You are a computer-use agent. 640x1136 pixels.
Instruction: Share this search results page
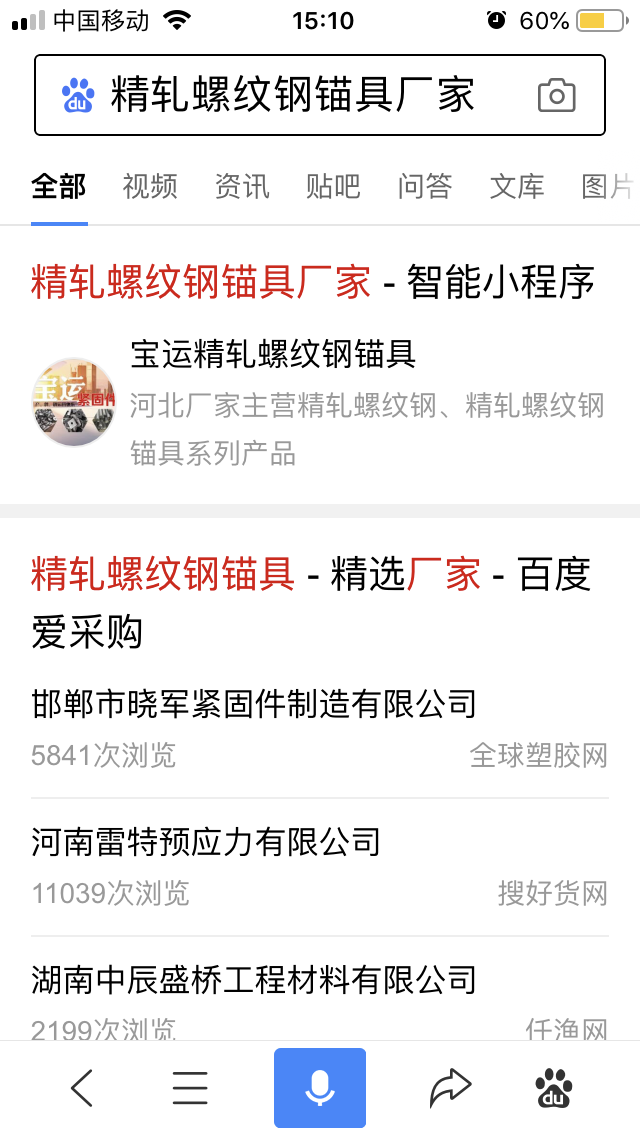point(450,1088)
